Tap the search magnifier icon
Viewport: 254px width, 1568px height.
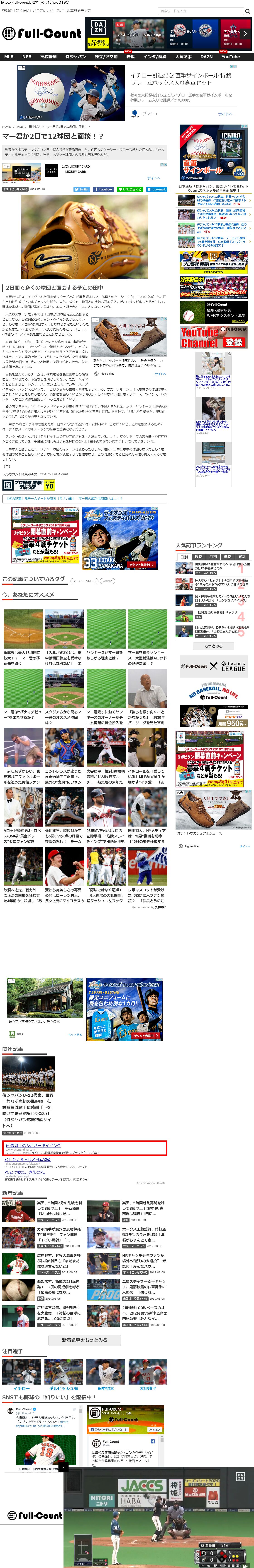pyautogui.click(x=247, y=11)
